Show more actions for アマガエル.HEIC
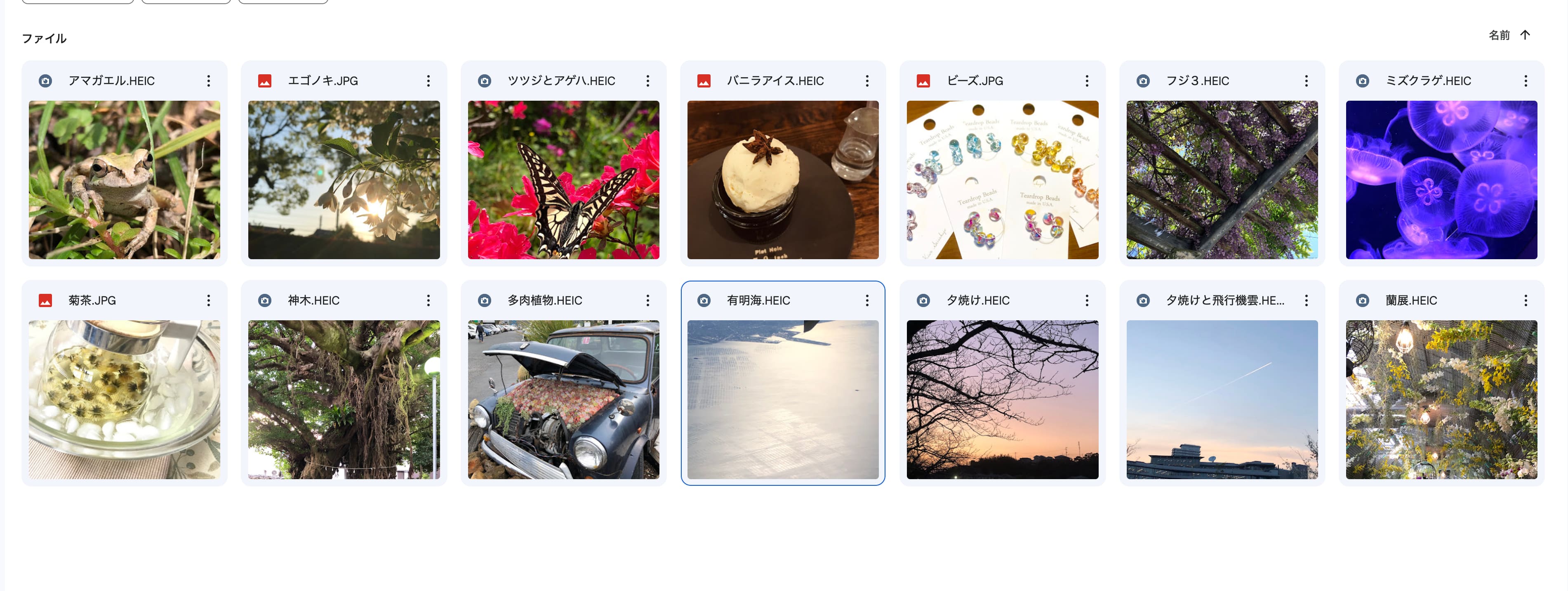Screen dimensions: 1568x591 pyautogui.click(x=209, y=81)
